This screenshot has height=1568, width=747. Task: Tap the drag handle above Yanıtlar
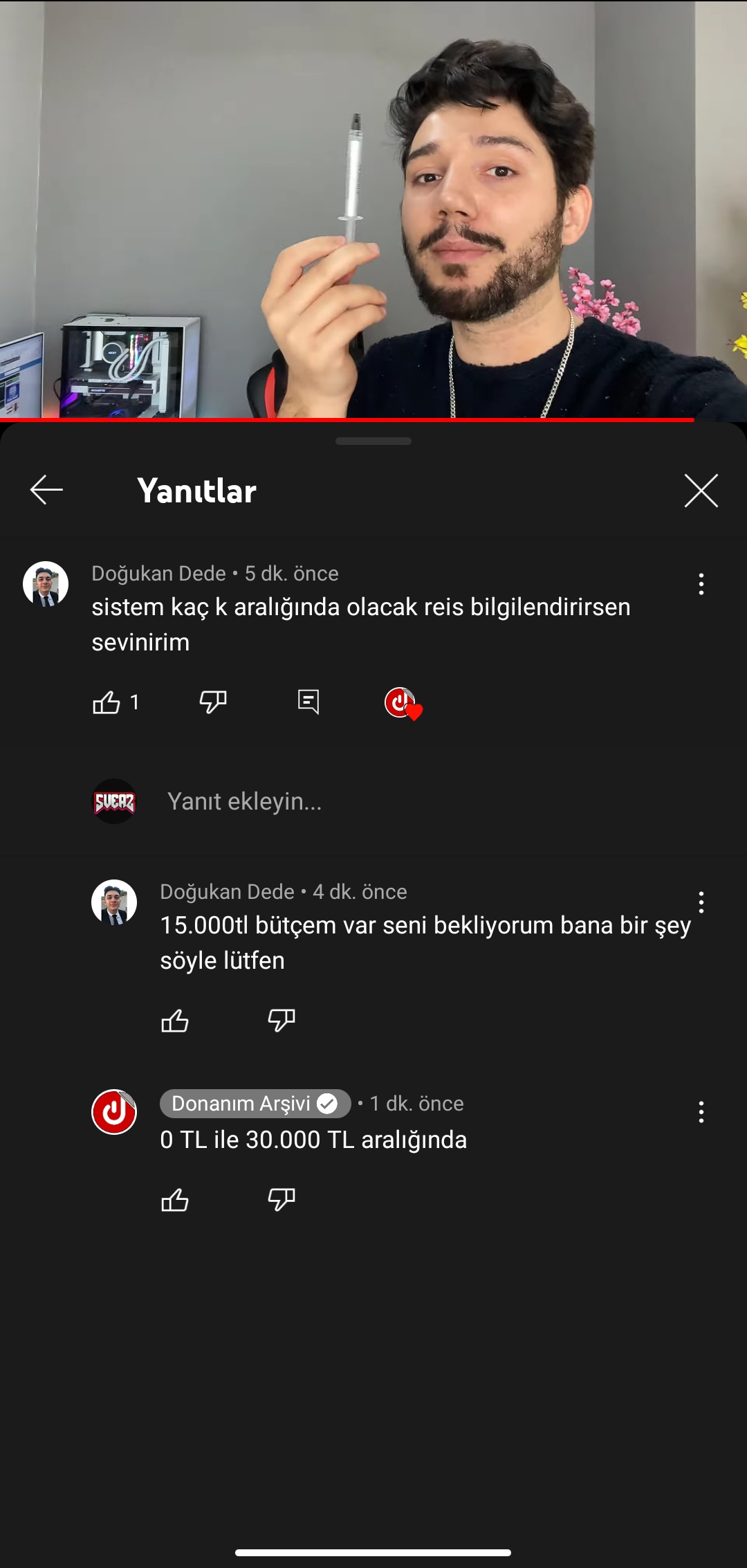[373, 441]
